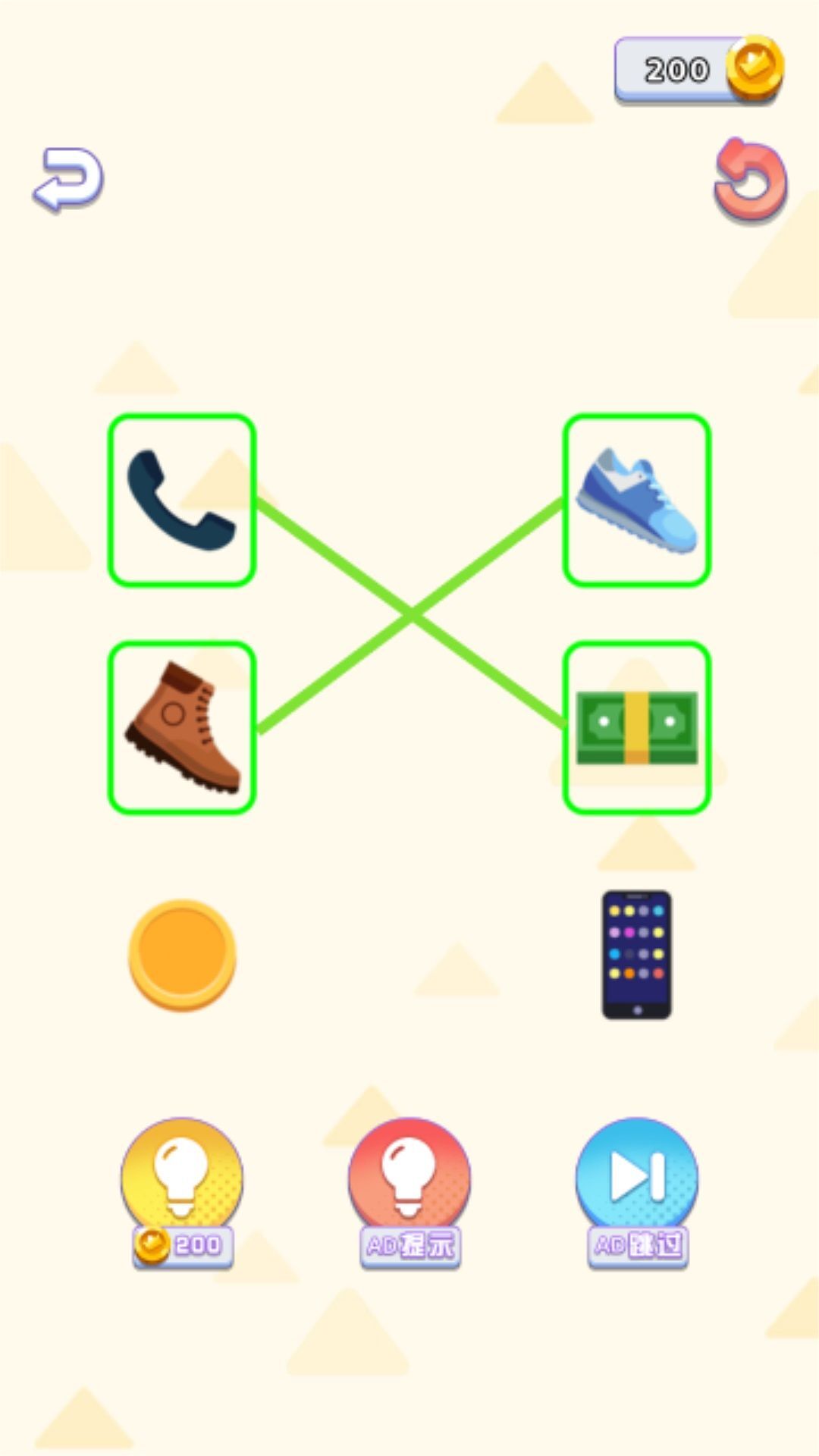Get a hint by watching an ad
819x1456 pixels.
(x=409, y=1191)
